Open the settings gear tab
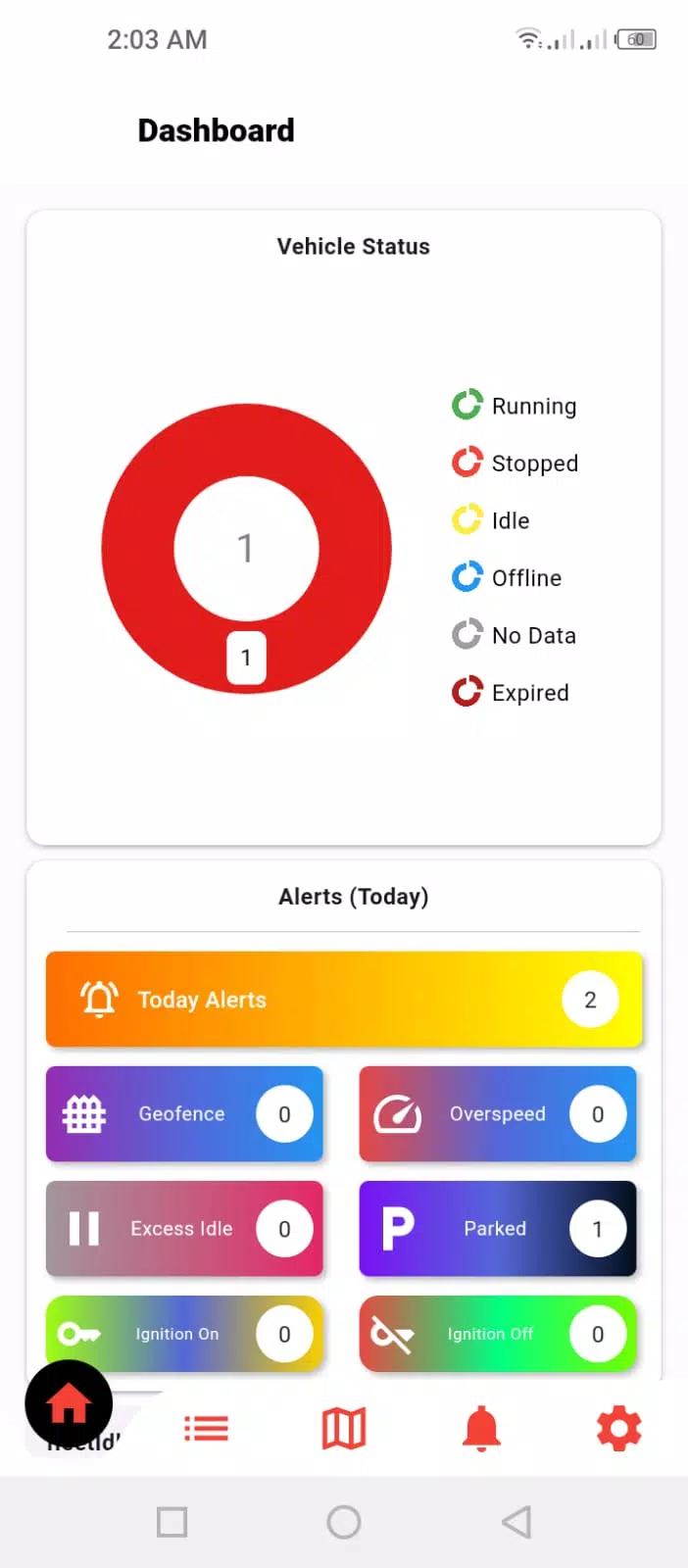This screenshot has height=1568, width=688. click(619, 1429)
